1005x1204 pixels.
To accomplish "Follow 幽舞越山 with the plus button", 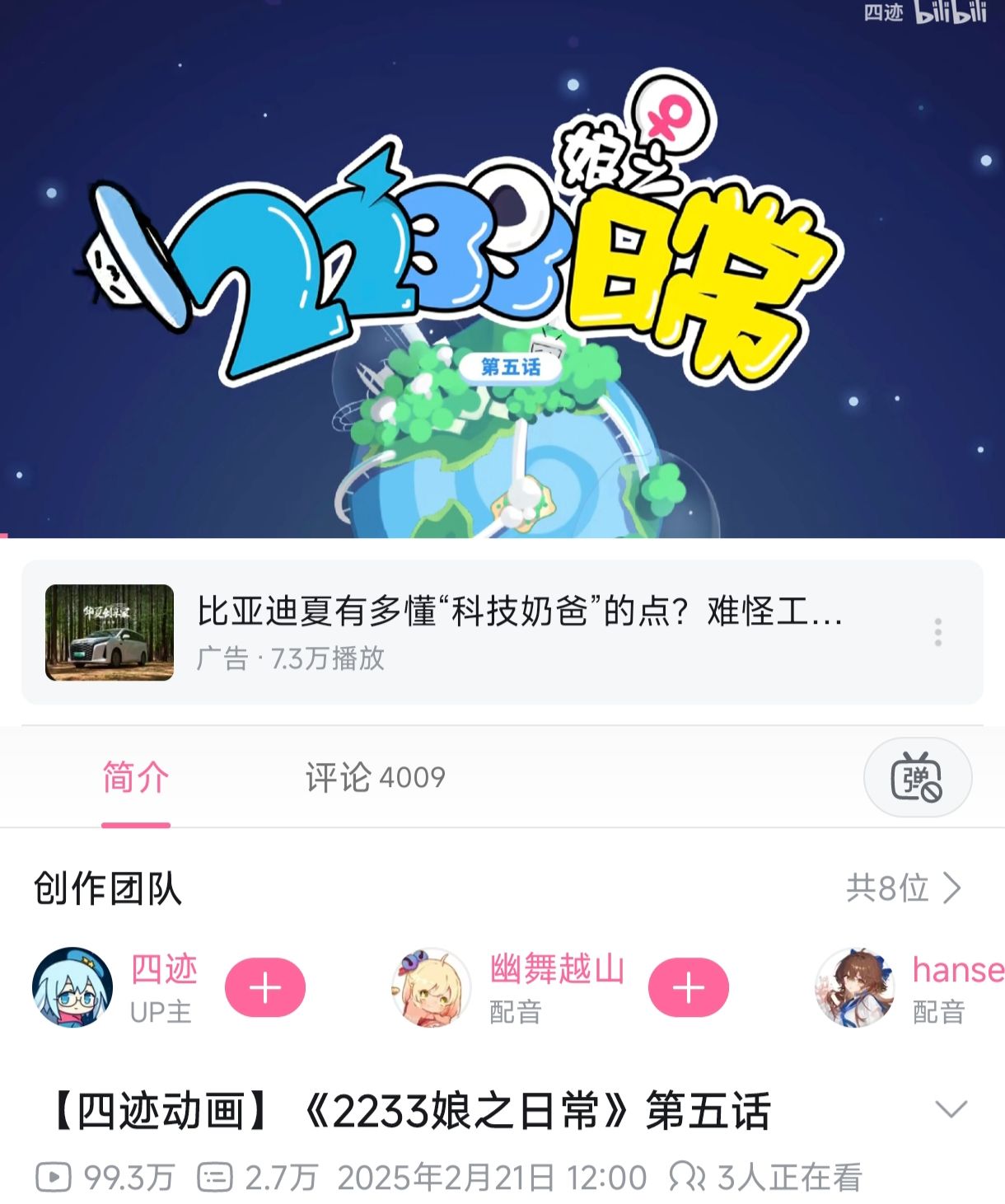I will tap(689, 987).
